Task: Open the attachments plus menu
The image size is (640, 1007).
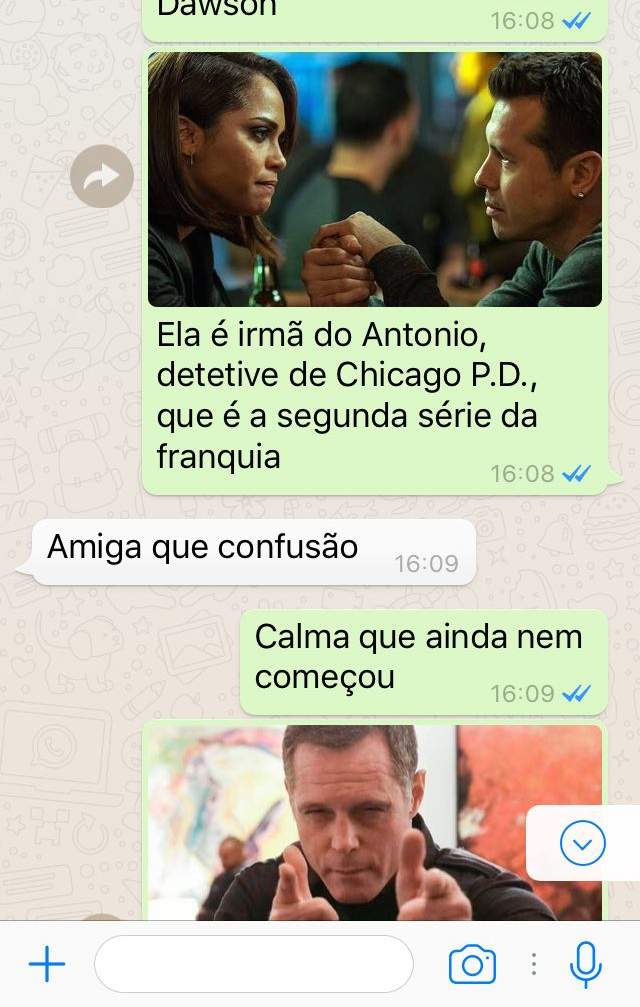Action: click(47, 964)
